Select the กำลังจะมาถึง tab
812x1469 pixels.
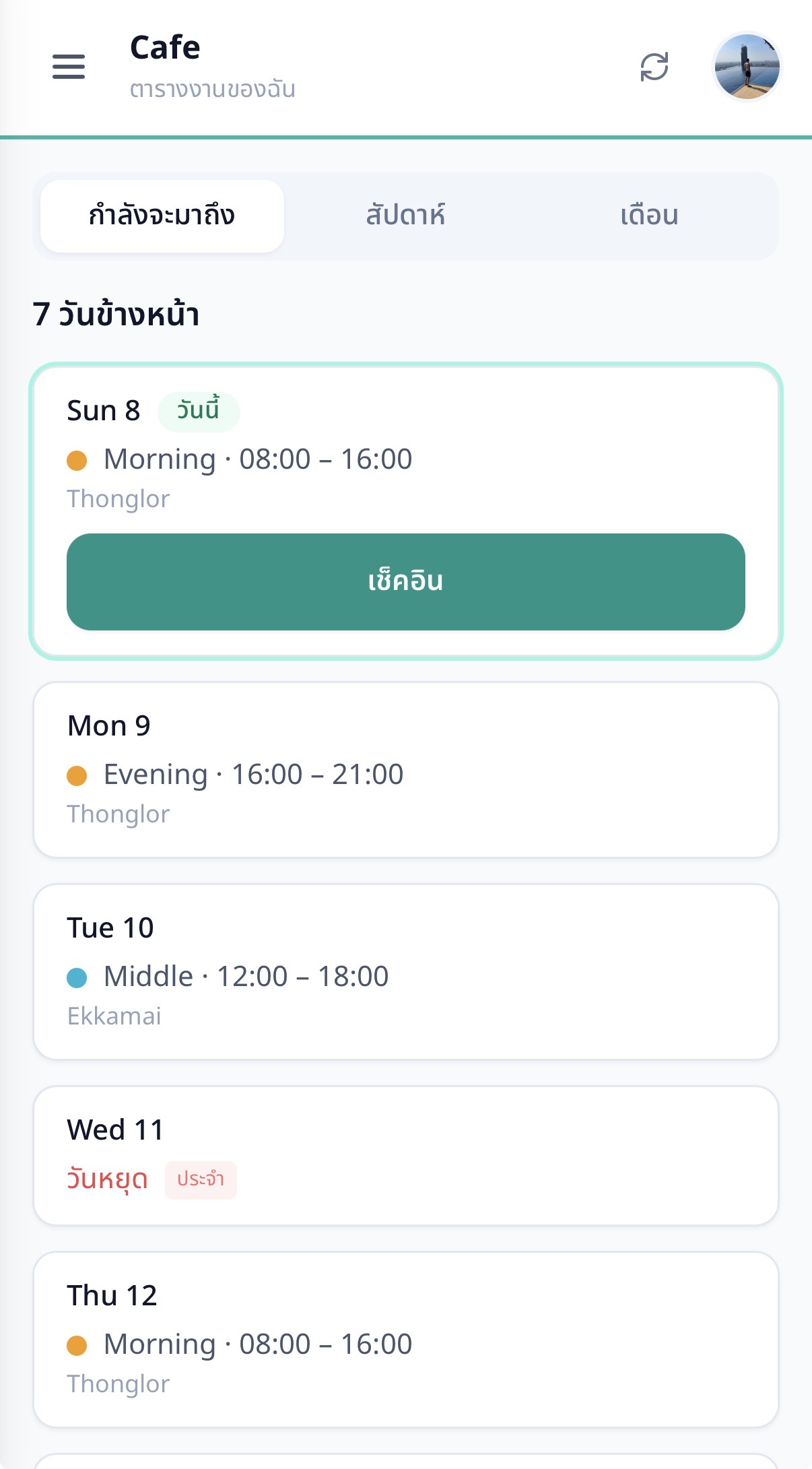point(162,216)
